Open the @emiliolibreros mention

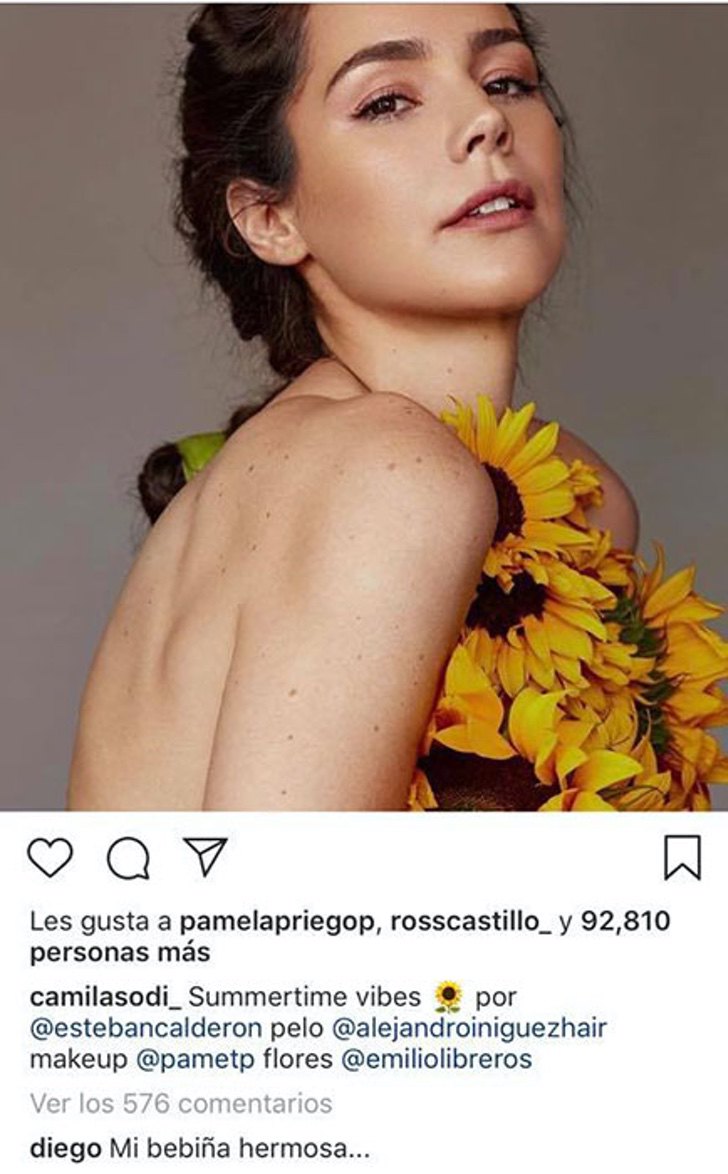tap(436, 1058)
